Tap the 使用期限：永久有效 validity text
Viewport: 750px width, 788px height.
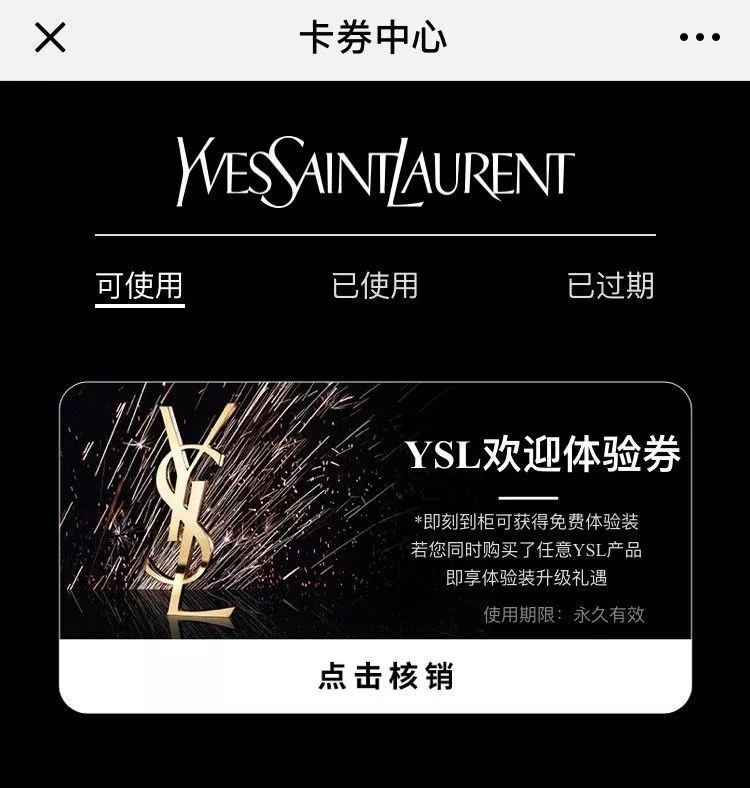click(561, 614)
